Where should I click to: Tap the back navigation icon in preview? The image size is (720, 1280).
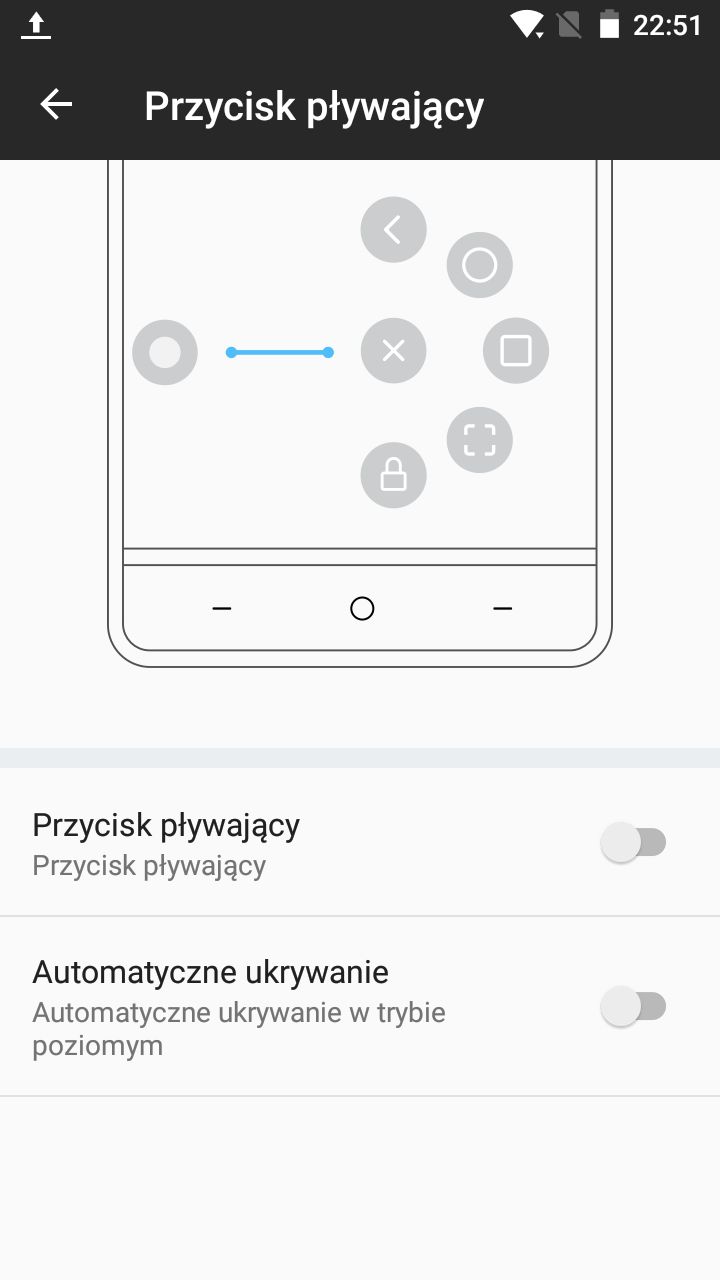pyautogui.click(x=393, y=229)
